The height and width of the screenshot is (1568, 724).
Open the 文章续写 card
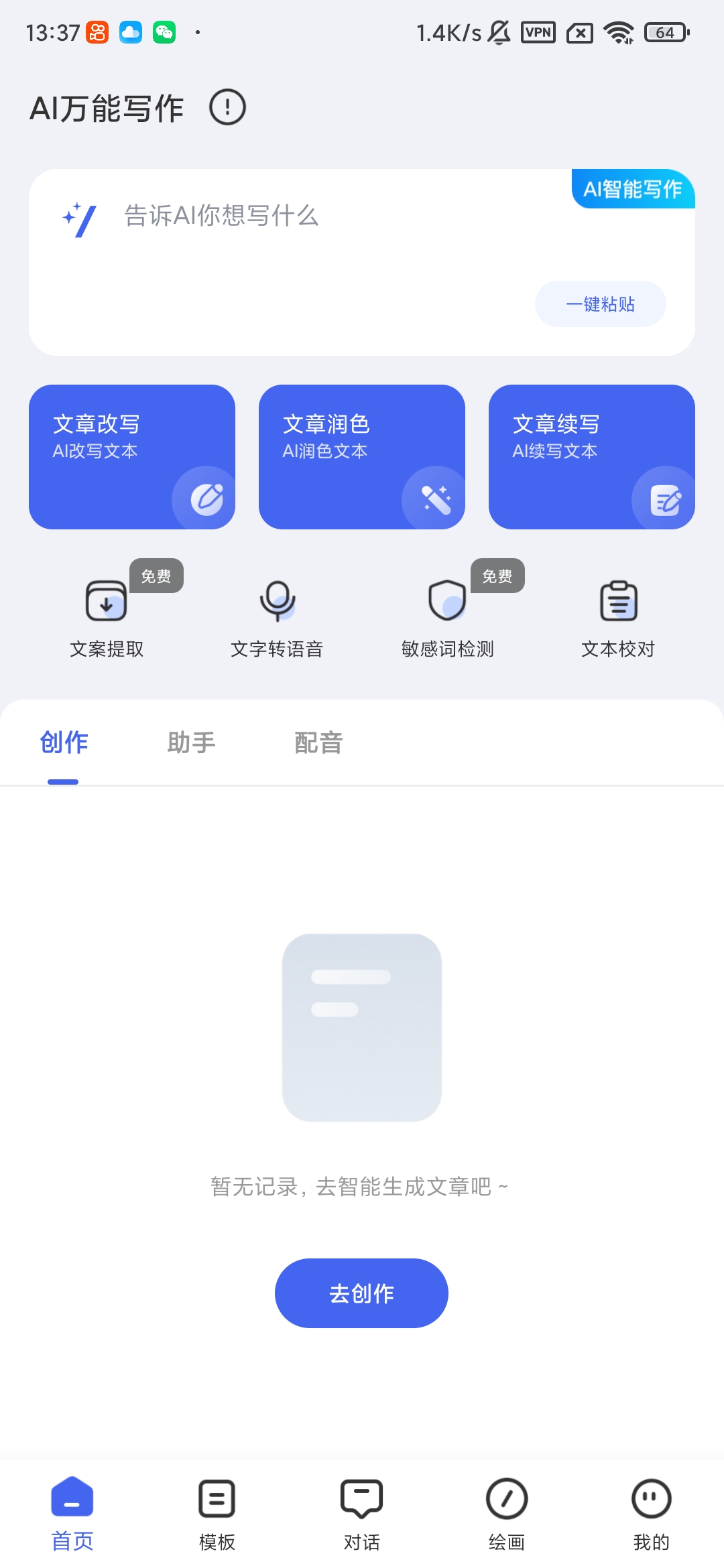point(592,457)
